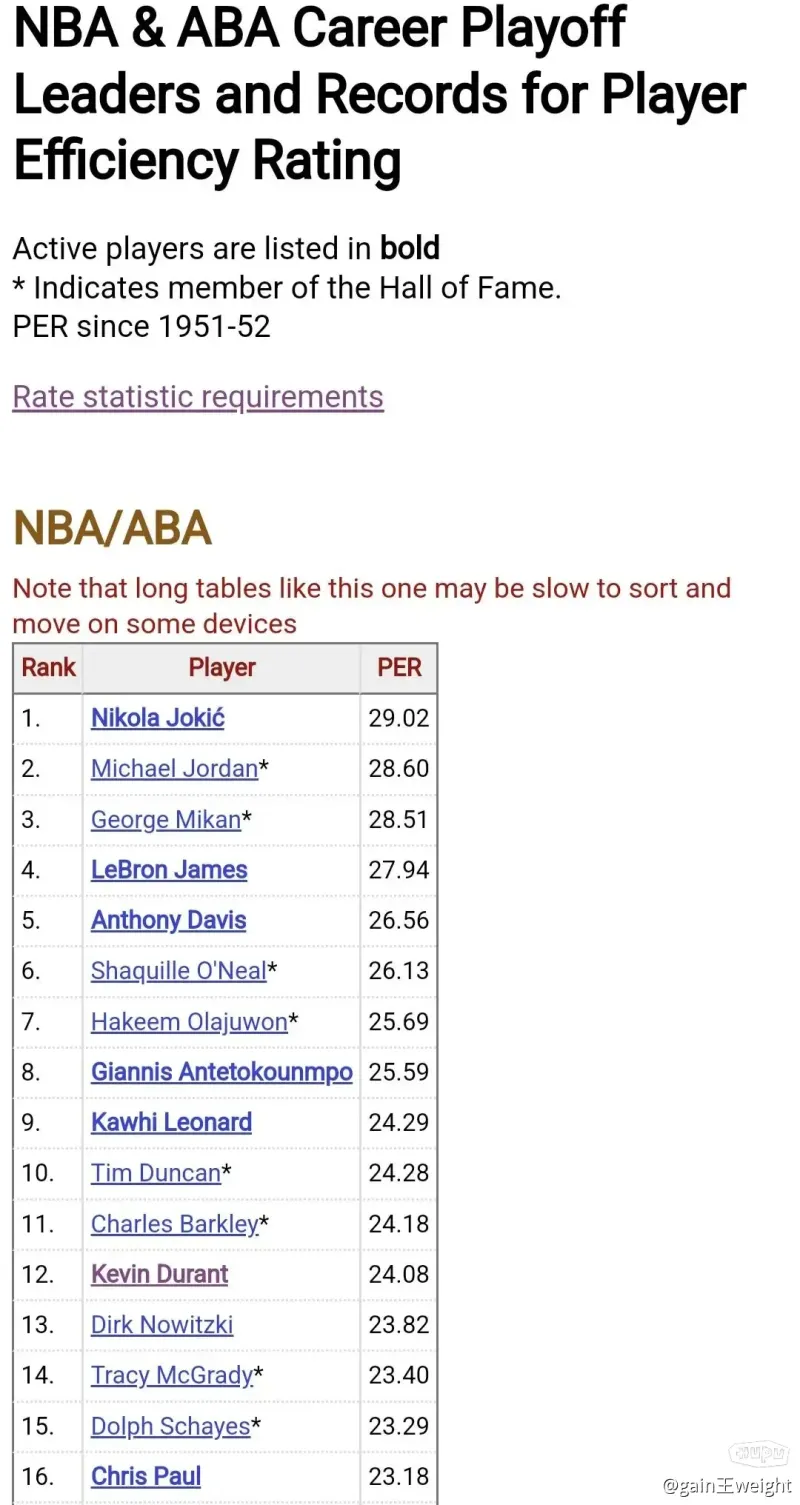View Dolph Schayes's profile

pos(171,1426)
